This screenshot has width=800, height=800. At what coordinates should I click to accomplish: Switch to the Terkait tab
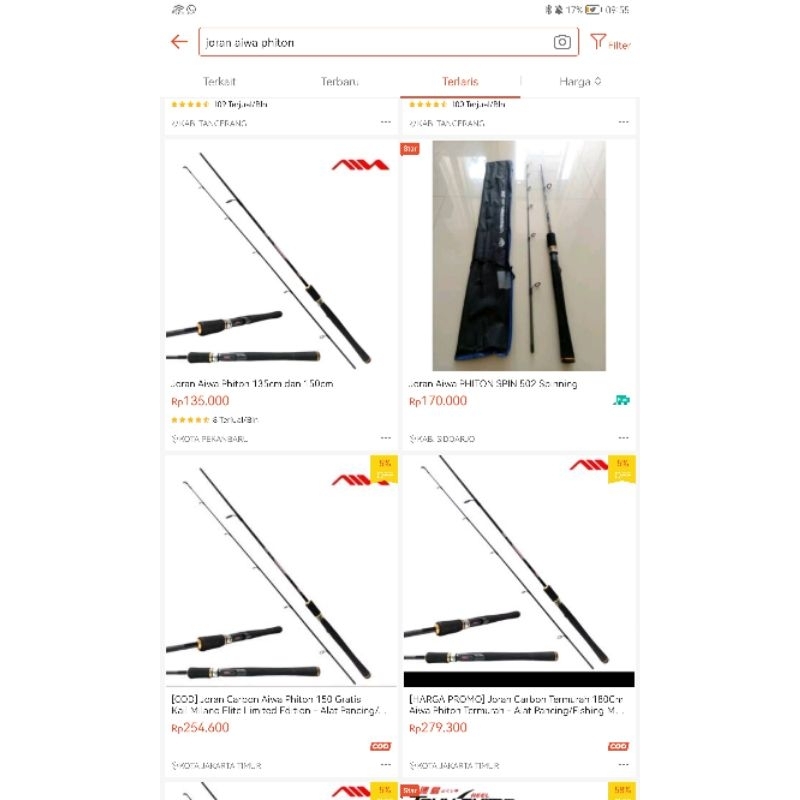[x=219, y=81]
